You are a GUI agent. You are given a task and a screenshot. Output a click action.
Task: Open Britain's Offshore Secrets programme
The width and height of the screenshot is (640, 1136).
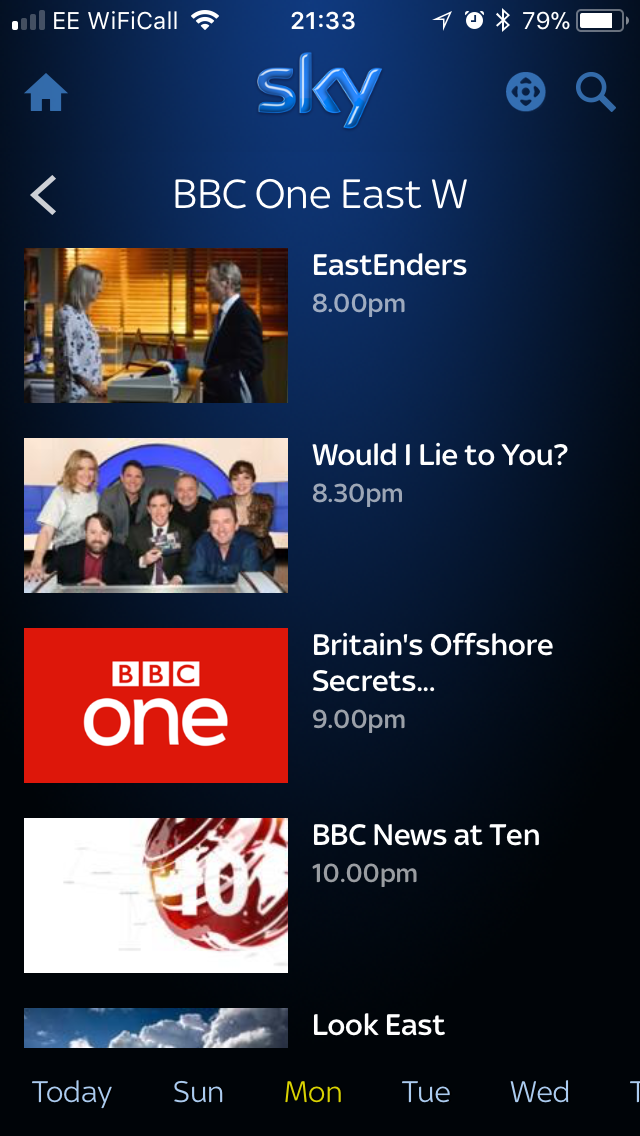tap(432, 663)
